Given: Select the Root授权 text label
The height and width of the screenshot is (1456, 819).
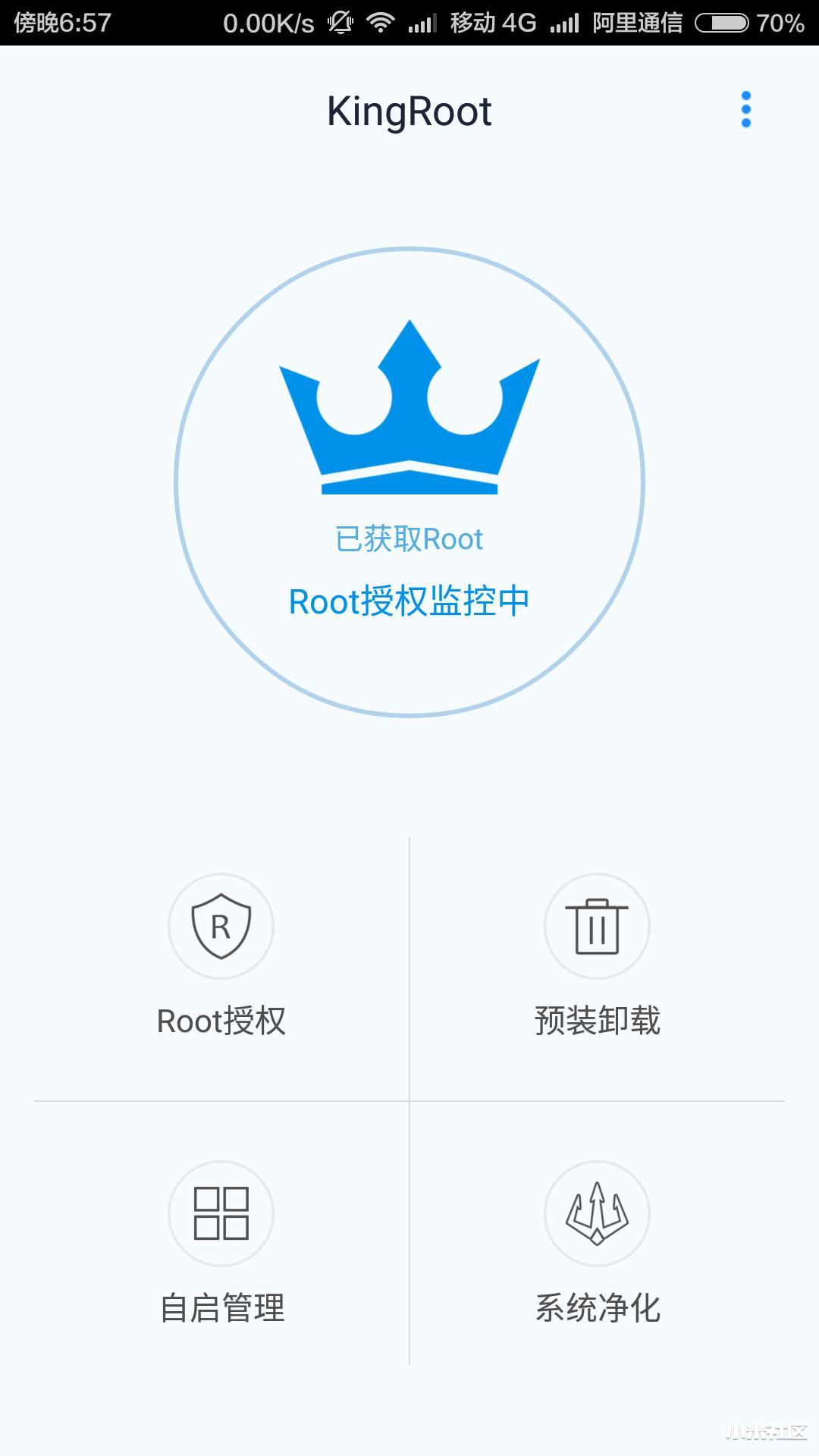Looking at the screenshot, I should coord(221,1021).
